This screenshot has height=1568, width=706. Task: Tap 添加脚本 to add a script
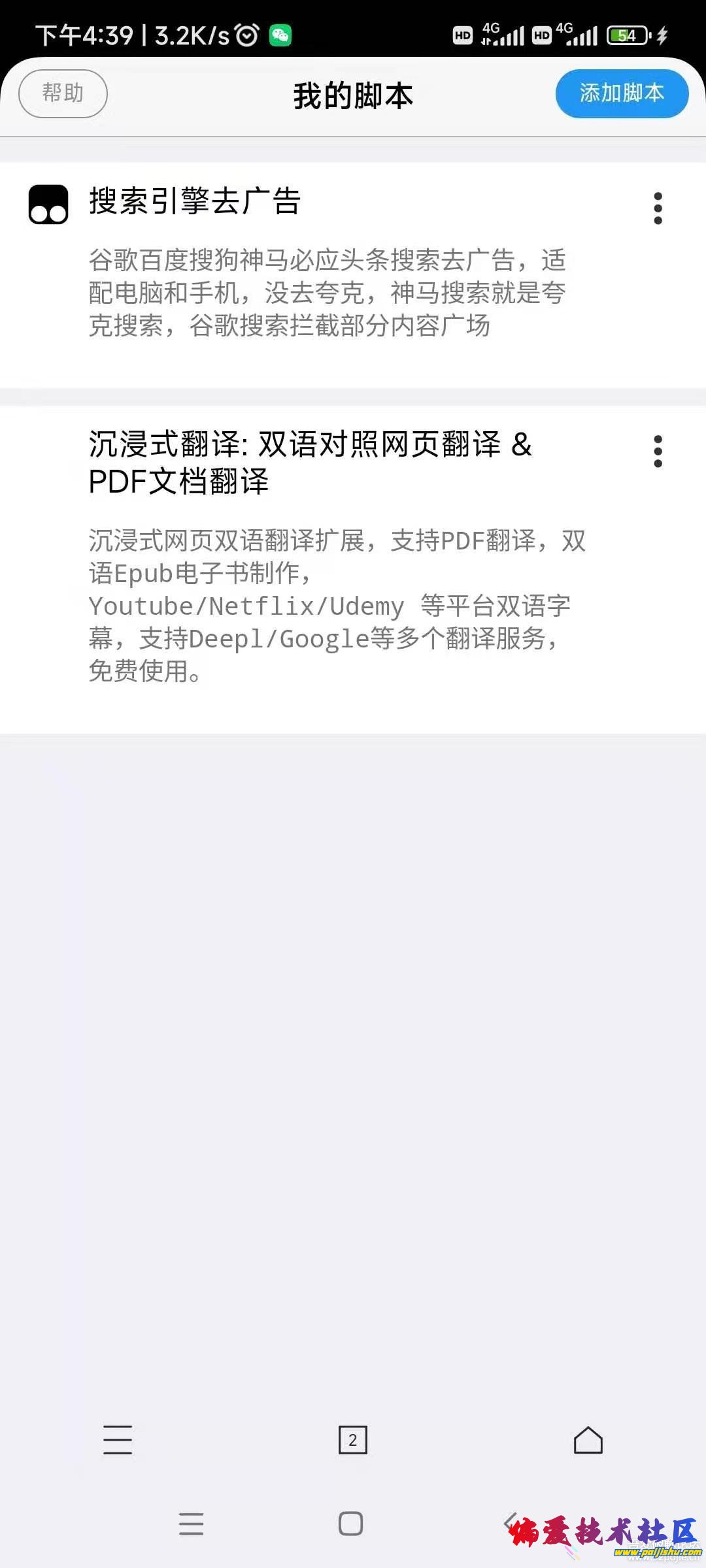(622, 93)
